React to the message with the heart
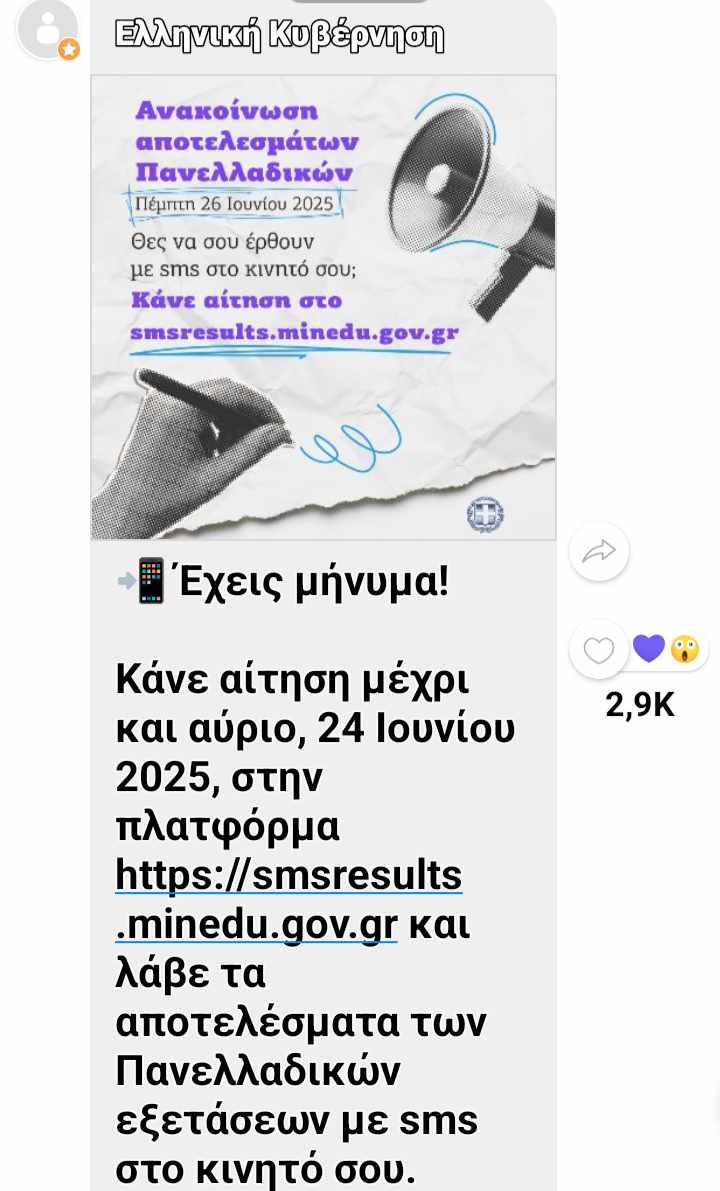Viewport: 720px width, 1191px height. tap(598, 650)
